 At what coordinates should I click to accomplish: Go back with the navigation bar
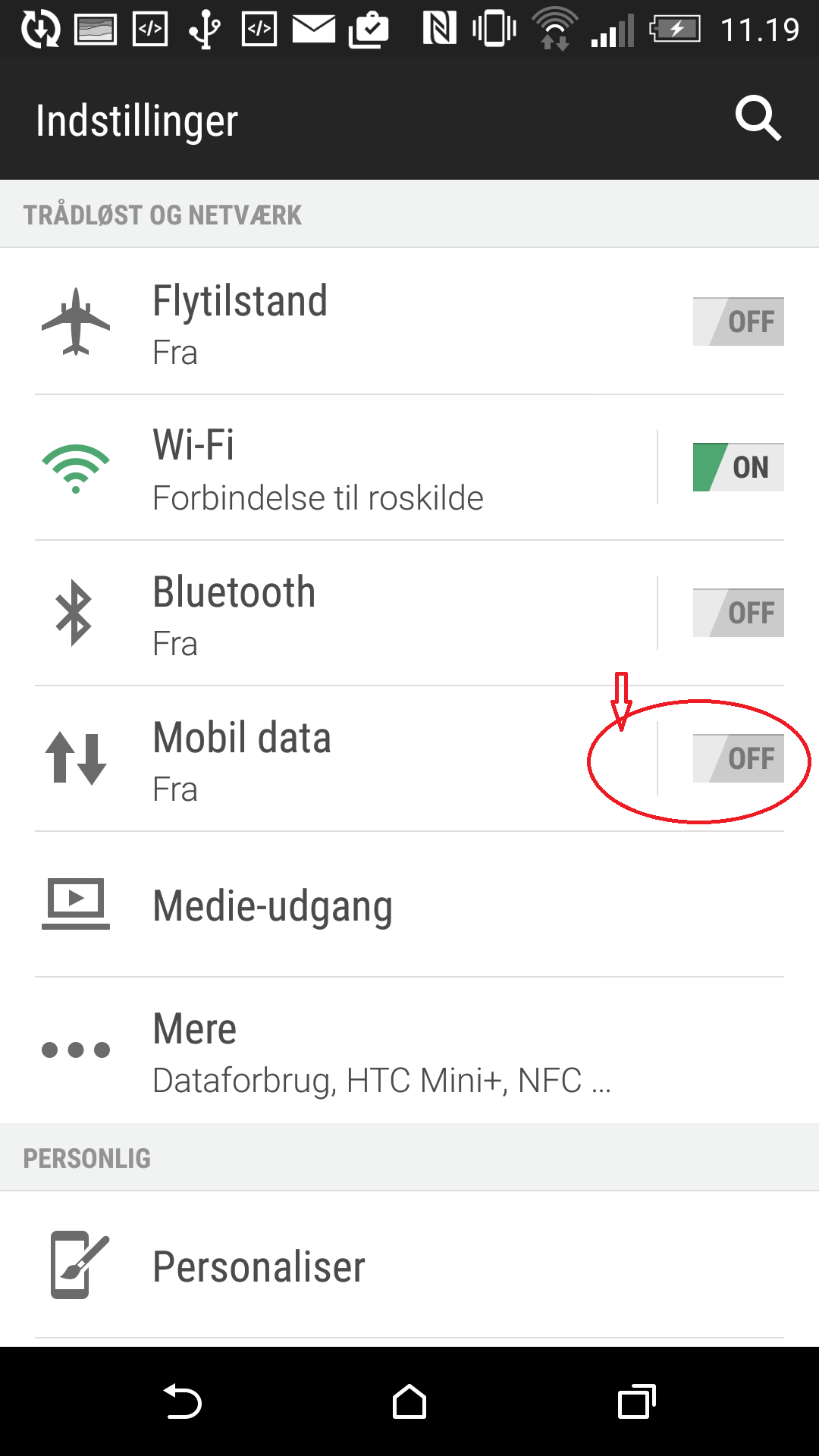point(182,1401)
